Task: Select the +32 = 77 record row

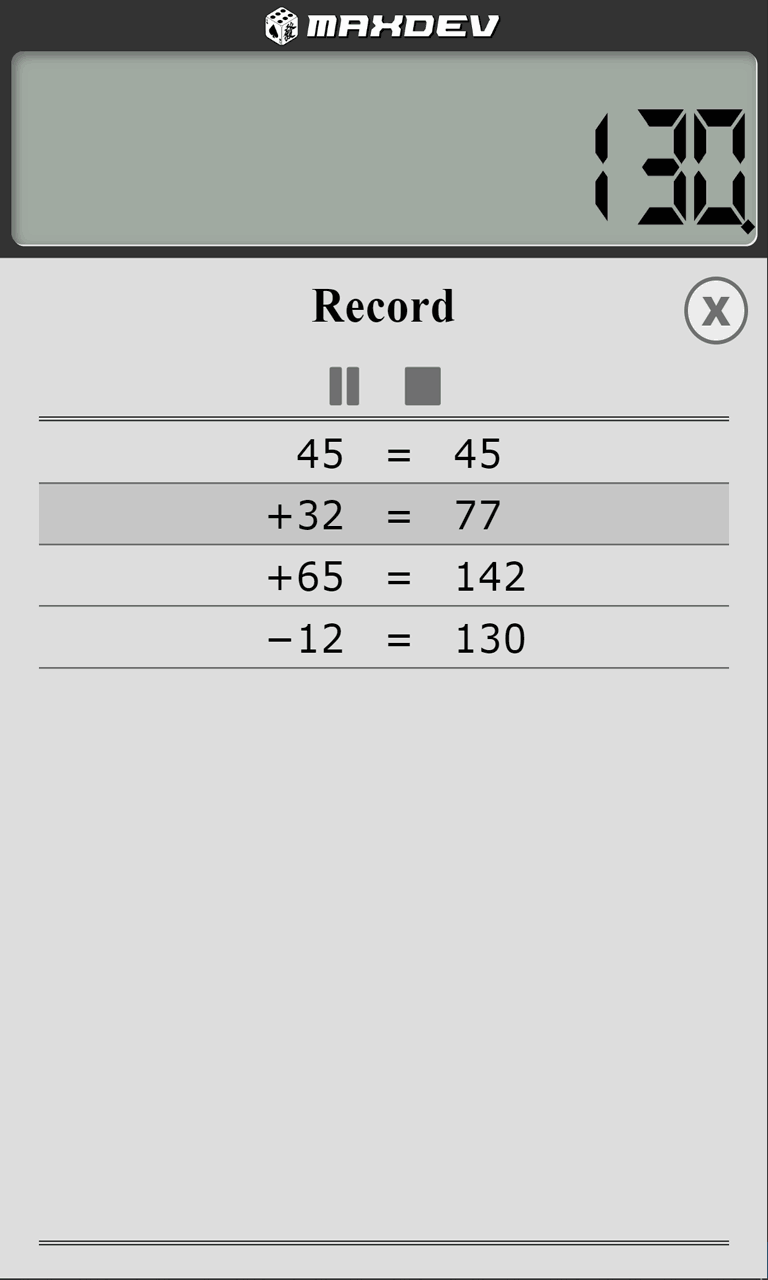Action: pos(384,514)
